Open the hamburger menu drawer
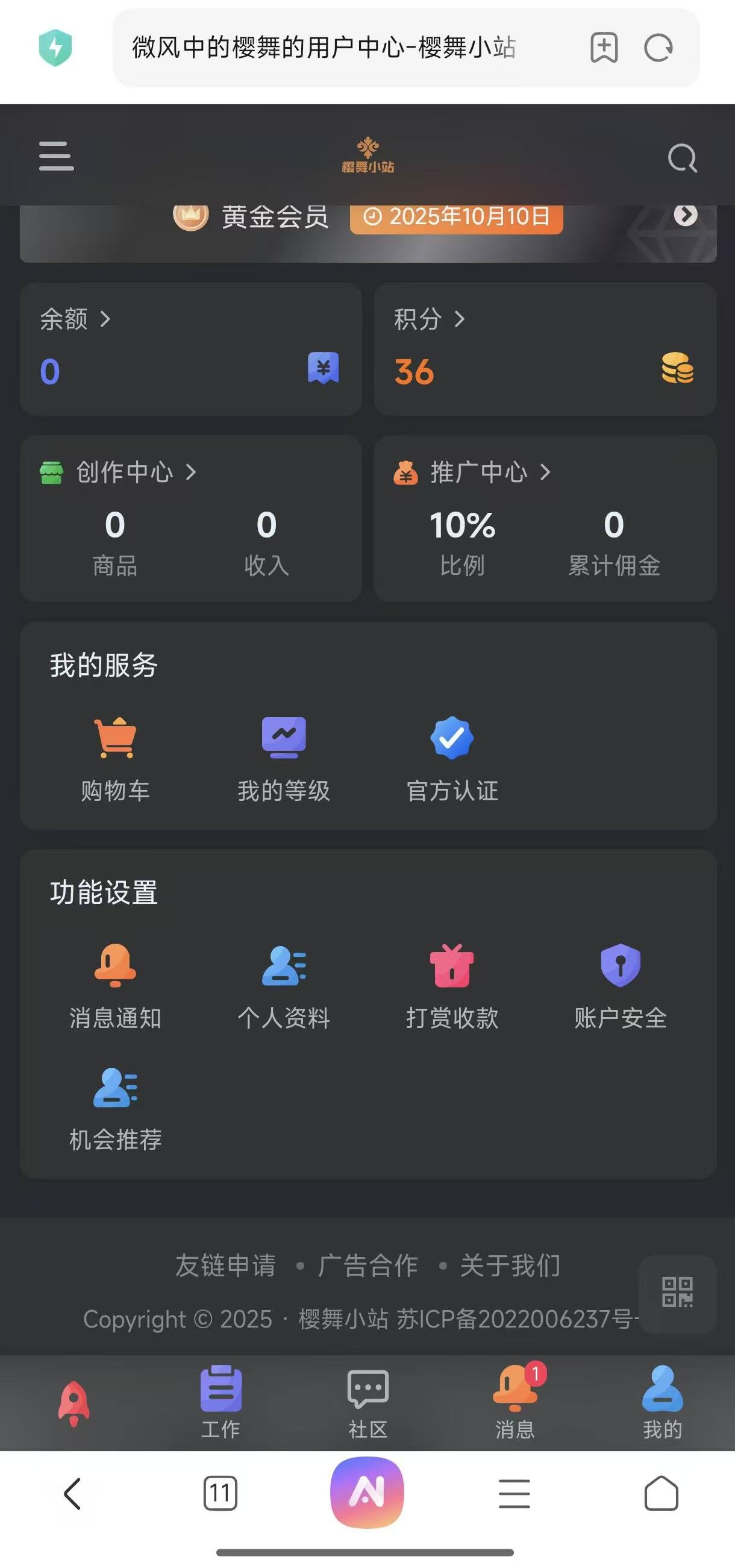The image size is (735, 1568). click(56, 156)
